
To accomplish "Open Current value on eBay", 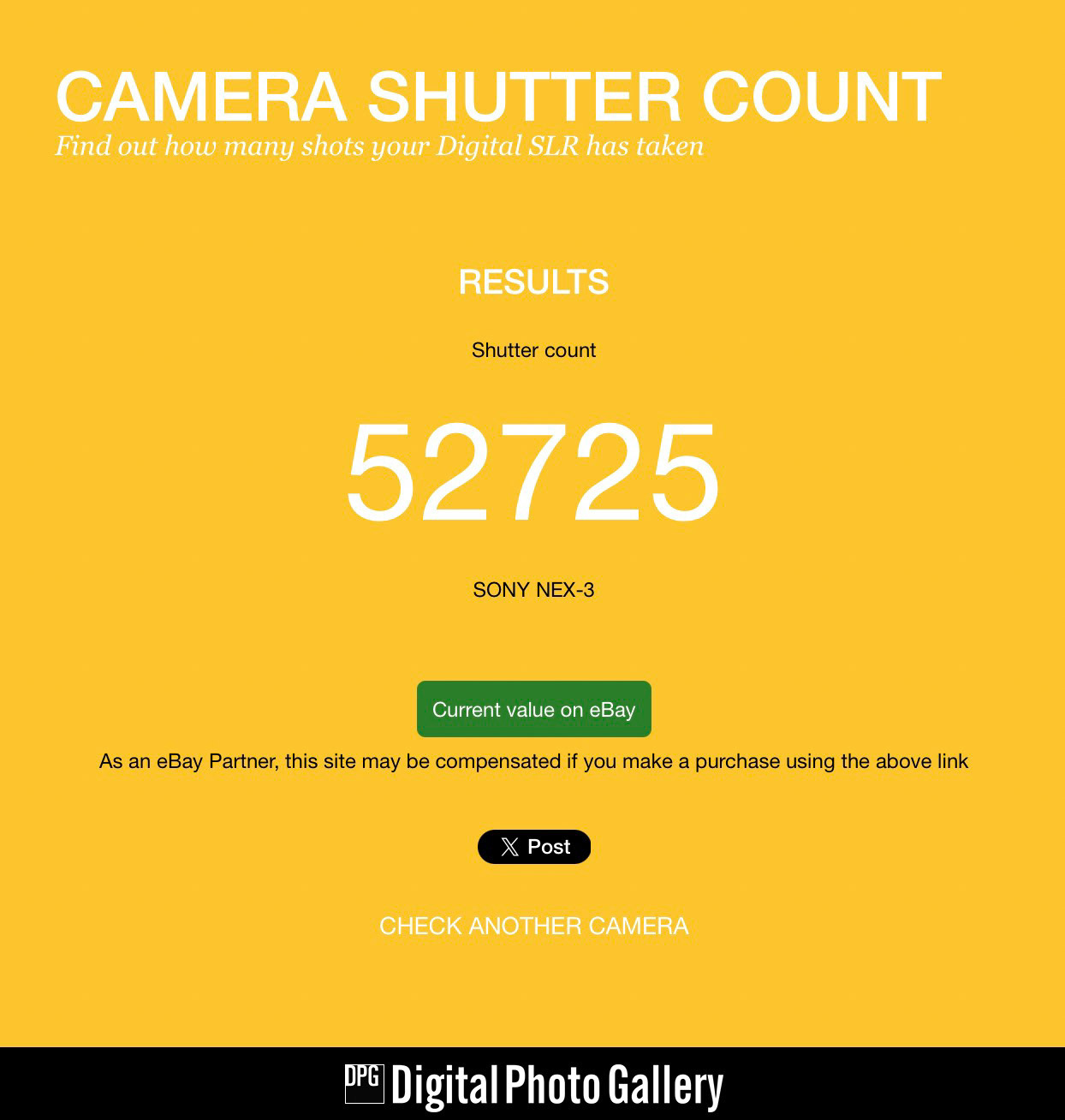I will (x=533, y=709).
